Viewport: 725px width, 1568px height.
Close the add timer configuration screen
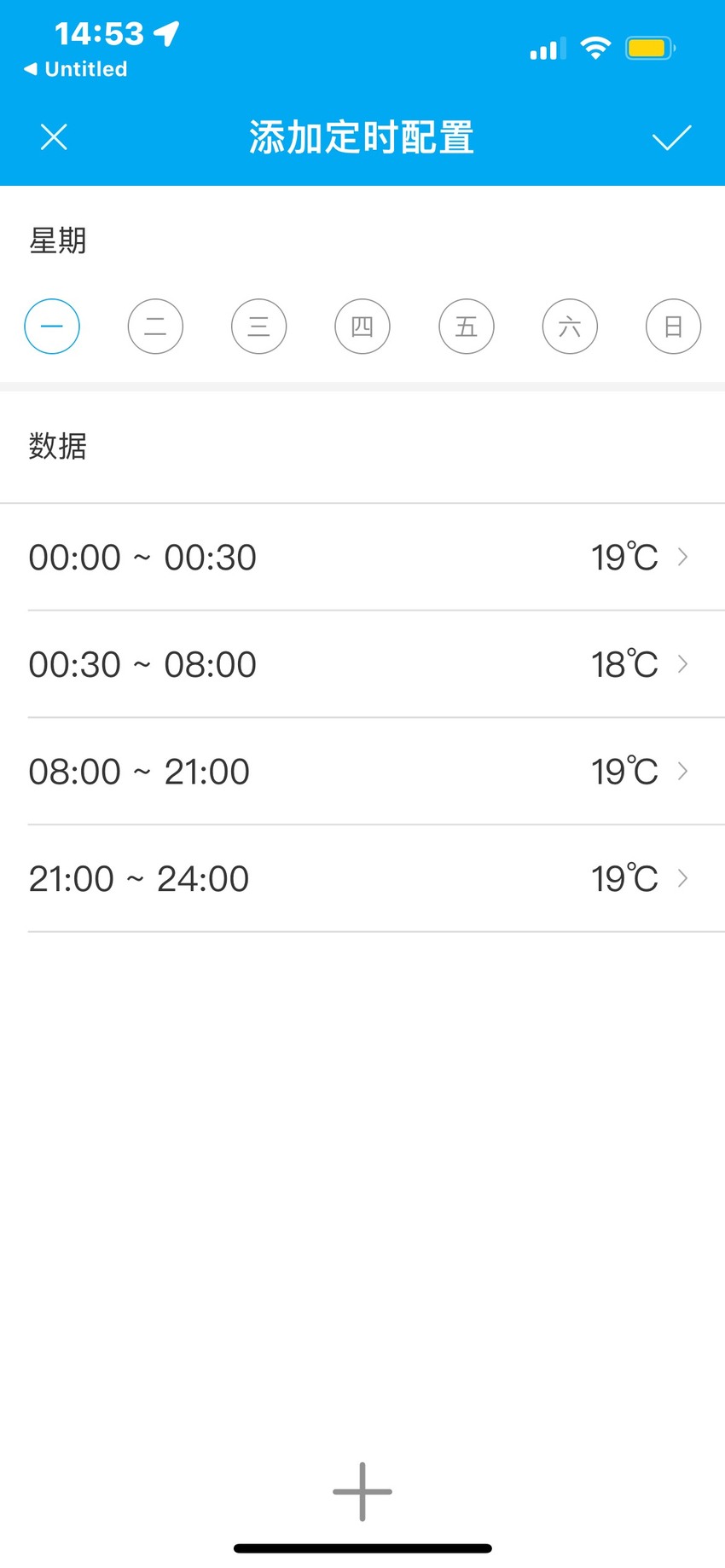(x=54, y=137)
